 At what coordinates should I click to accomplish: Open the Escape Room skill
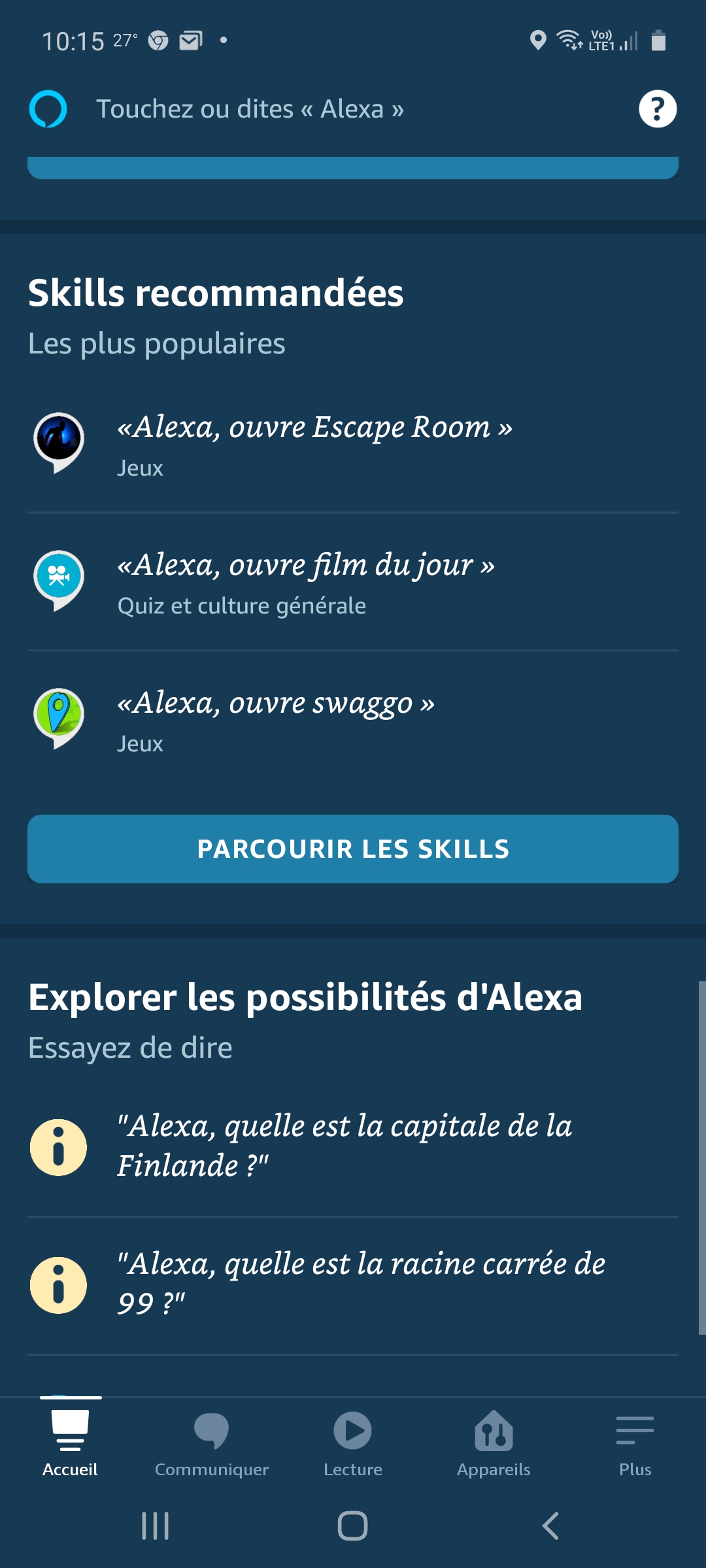353,444
